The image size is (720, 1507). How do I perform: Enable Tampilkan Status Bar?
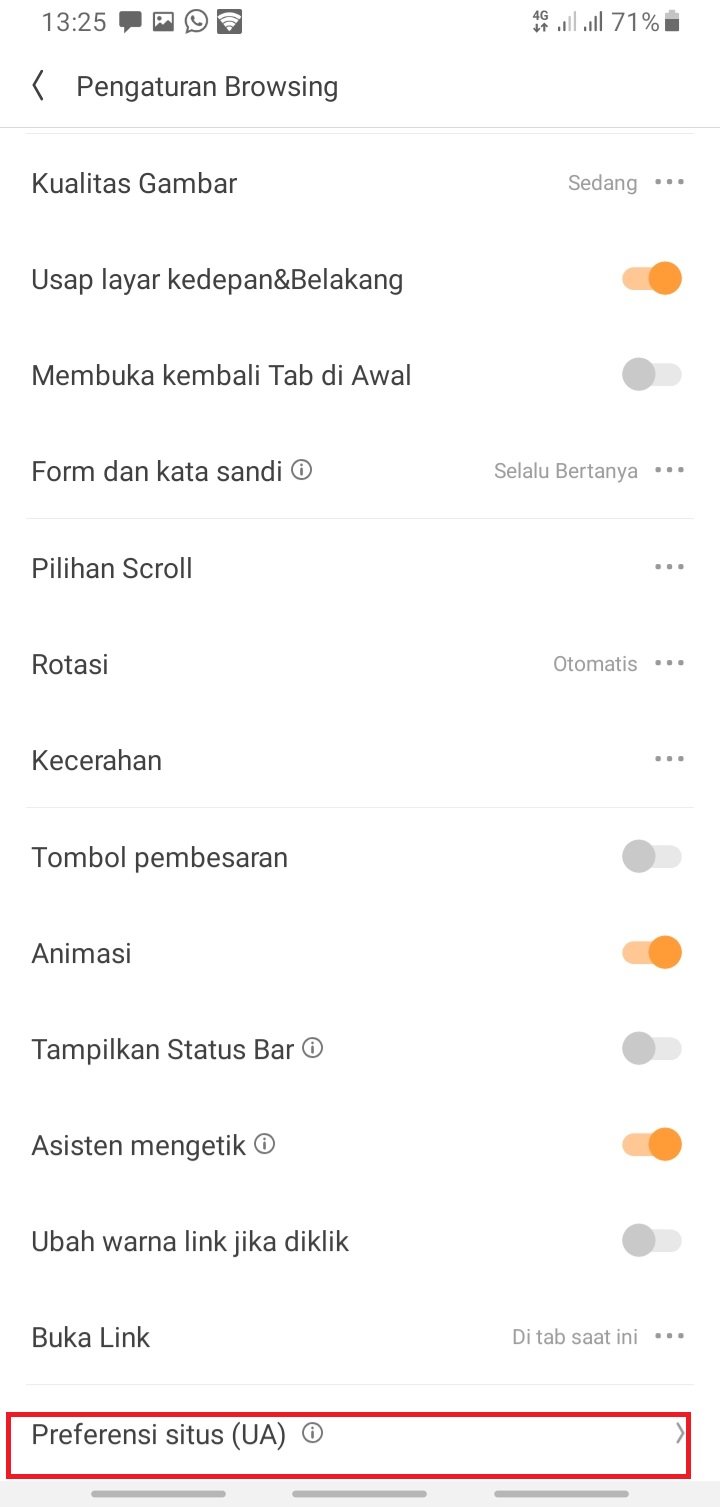(652, 1049)
